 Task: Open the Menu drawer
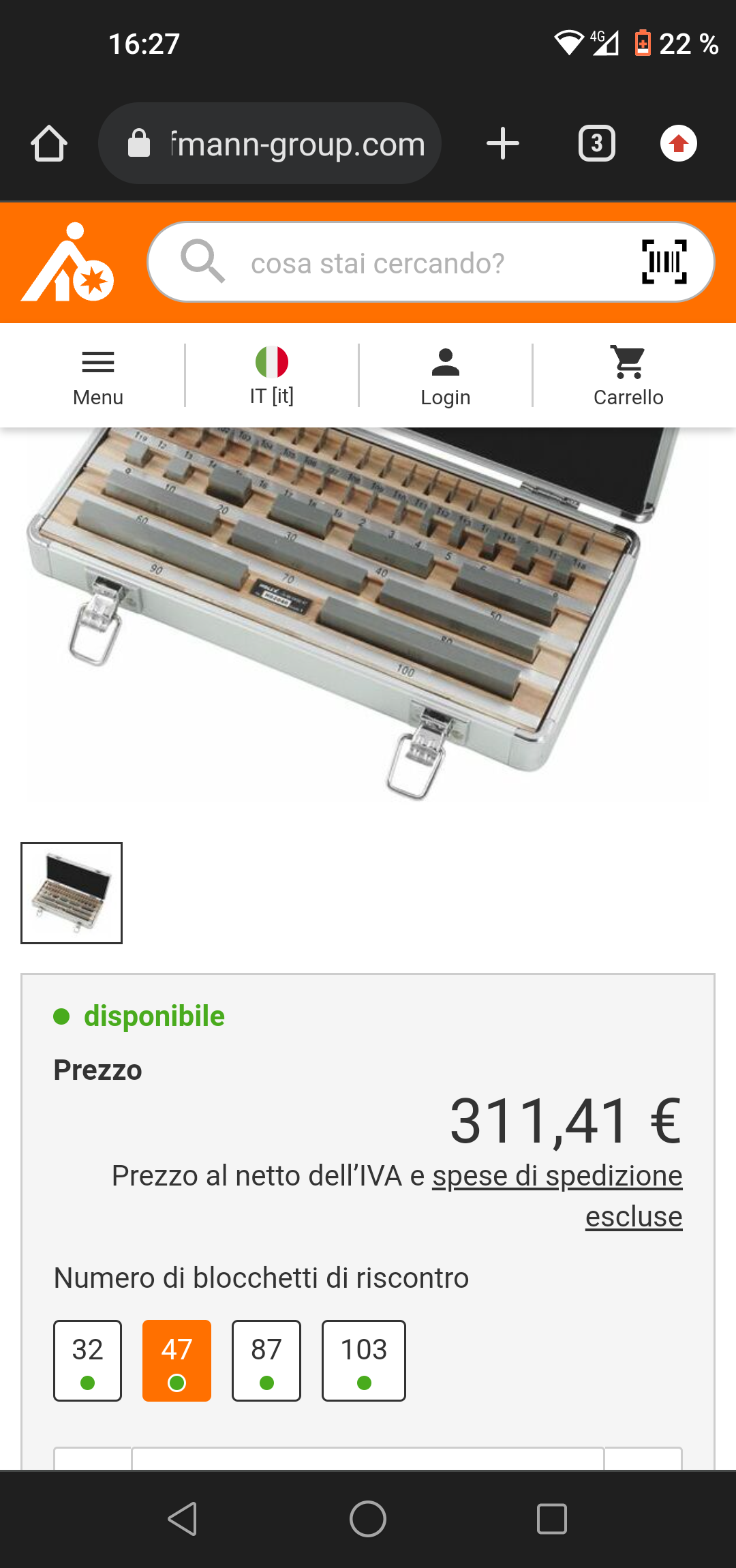tap(98, 376)
